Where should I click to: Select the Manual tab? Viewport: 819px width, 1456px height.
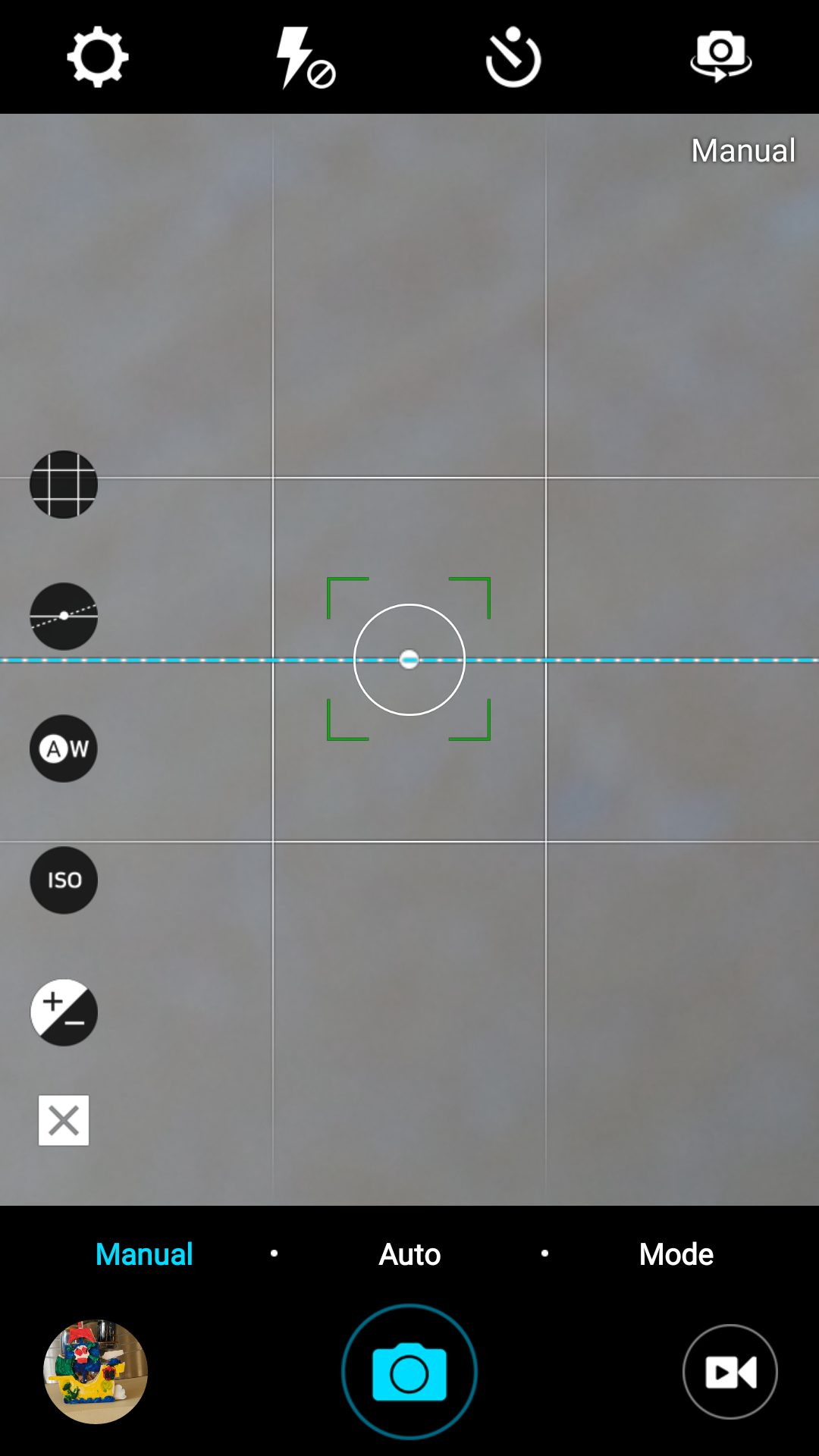(144, 1254)
